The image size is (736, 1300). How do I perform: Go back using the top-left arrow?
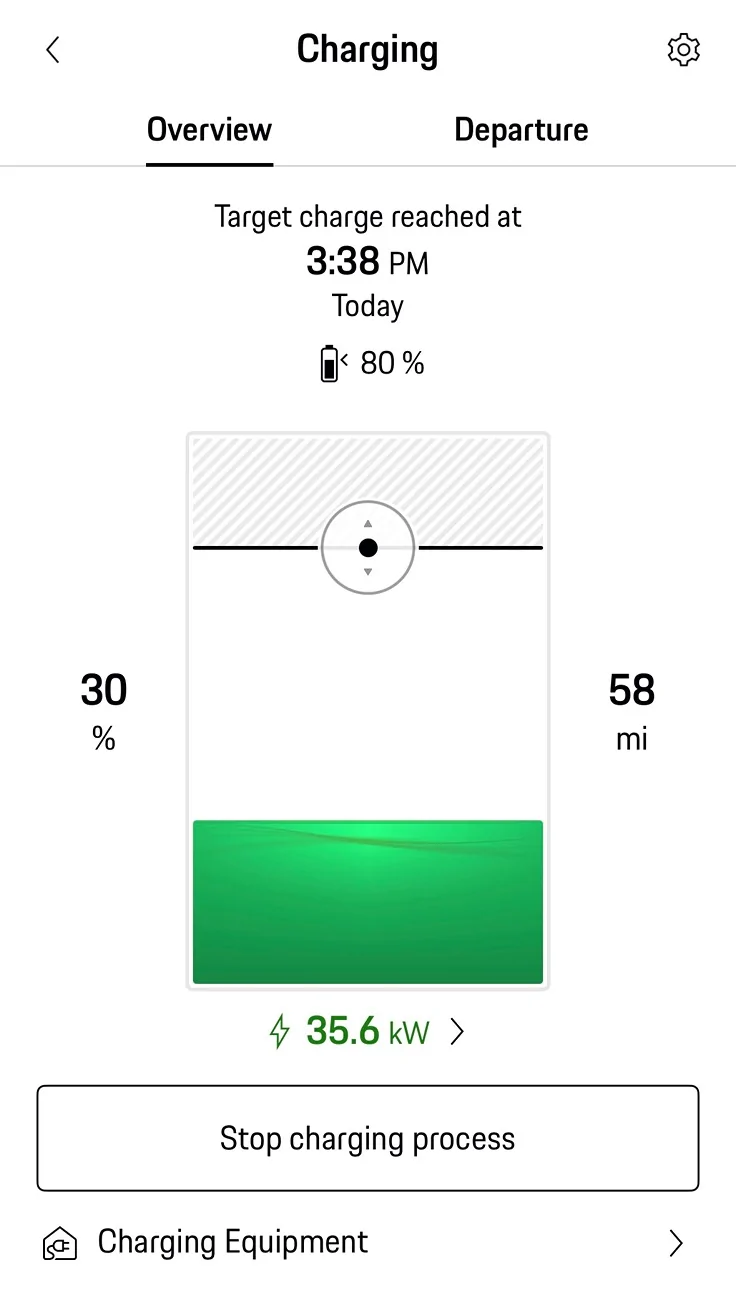point(54,50)
